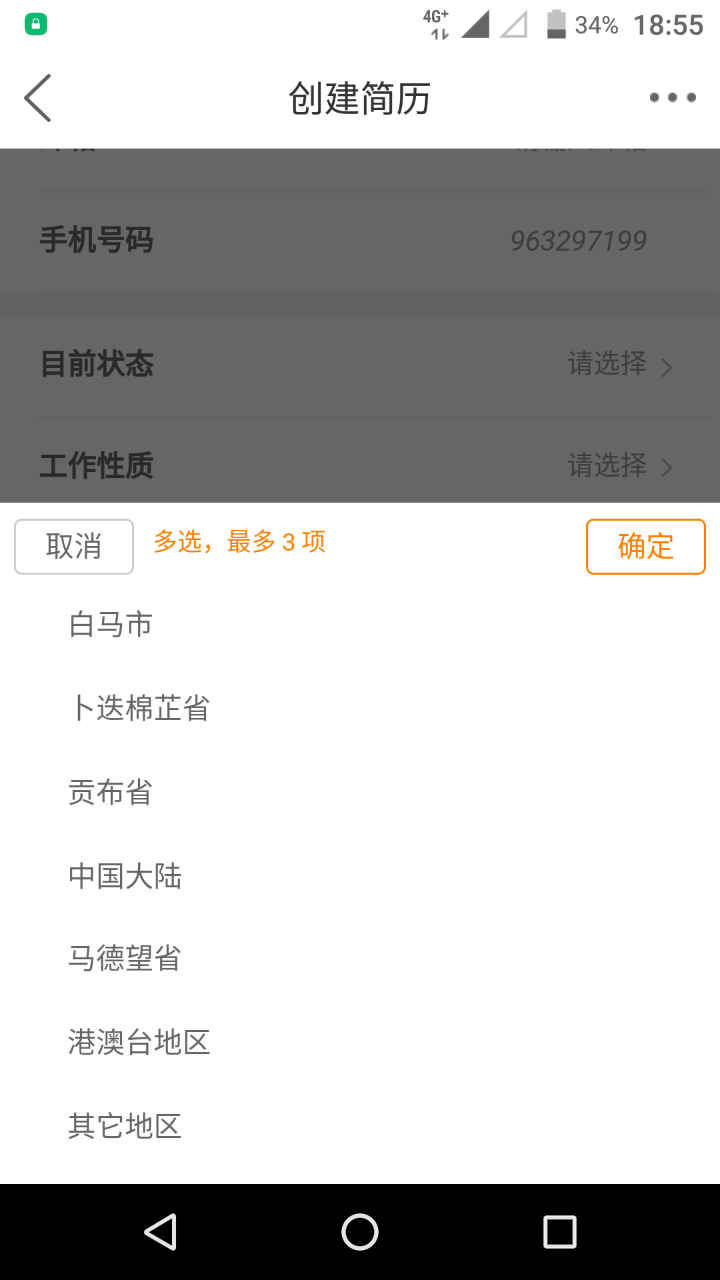The height and width of the screenshot is (1280, 720).
Task: Confirm selection with 确定
Action: coord(645,546)
